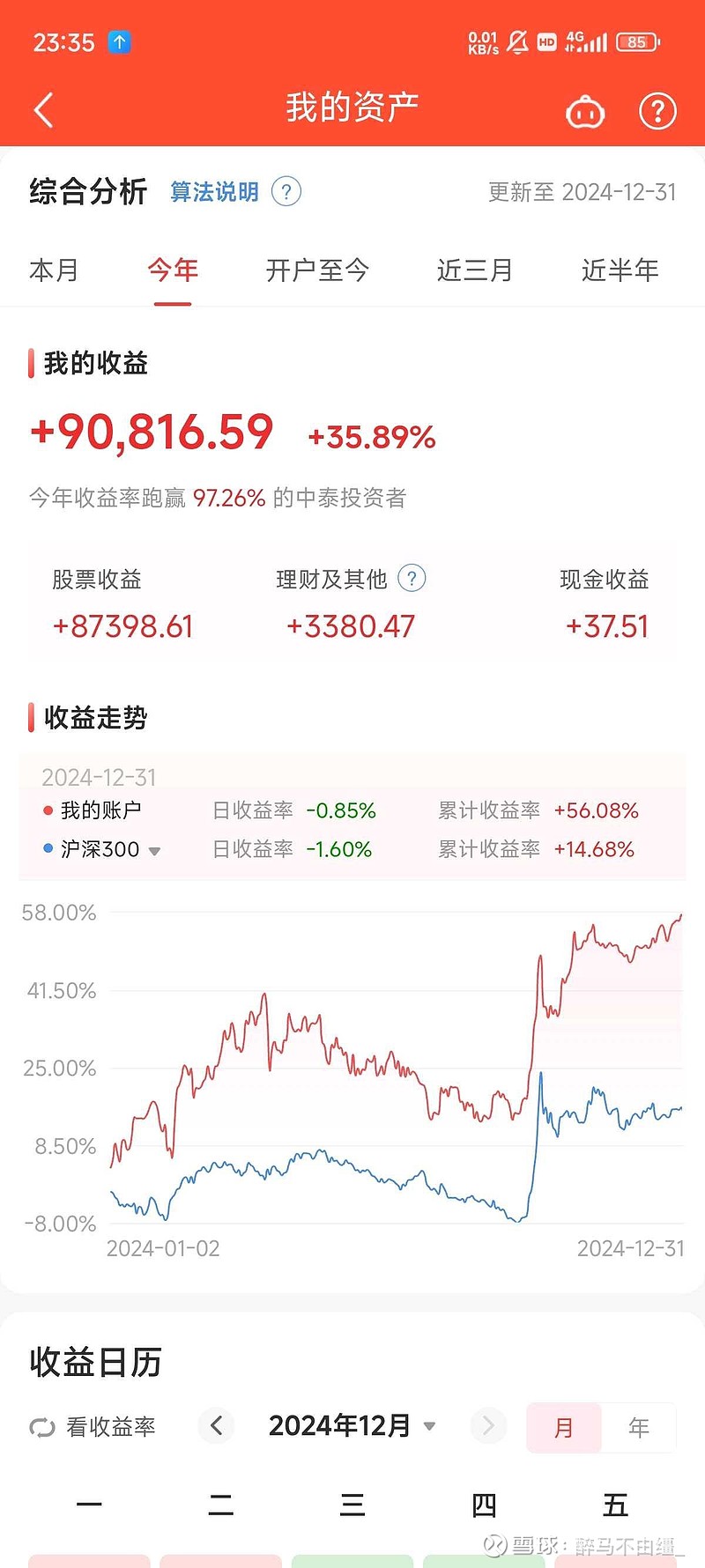Expand the 沪深300 index selector dropdown
Image resolution: width=705 pixels, height=1568 pixels.
153,851
